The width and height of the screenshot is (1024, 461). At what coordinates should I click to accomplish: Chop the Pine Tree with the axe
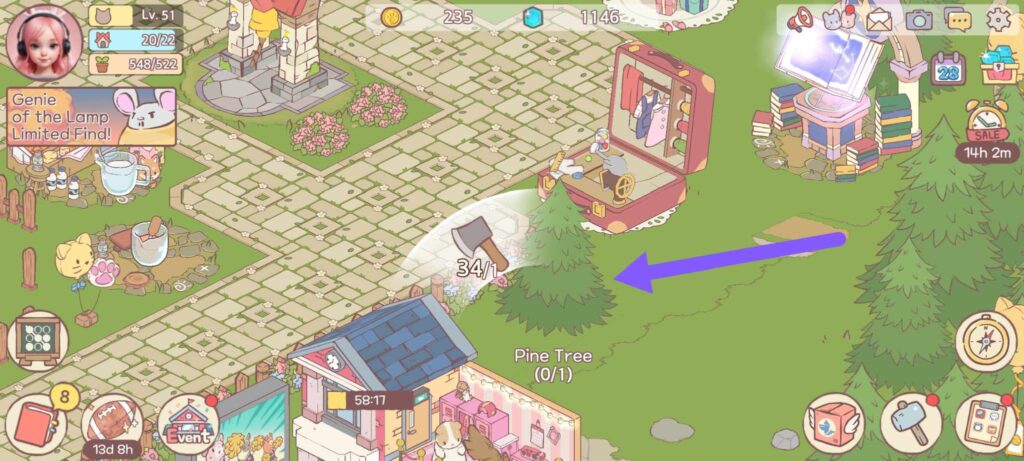coord(479,245)
